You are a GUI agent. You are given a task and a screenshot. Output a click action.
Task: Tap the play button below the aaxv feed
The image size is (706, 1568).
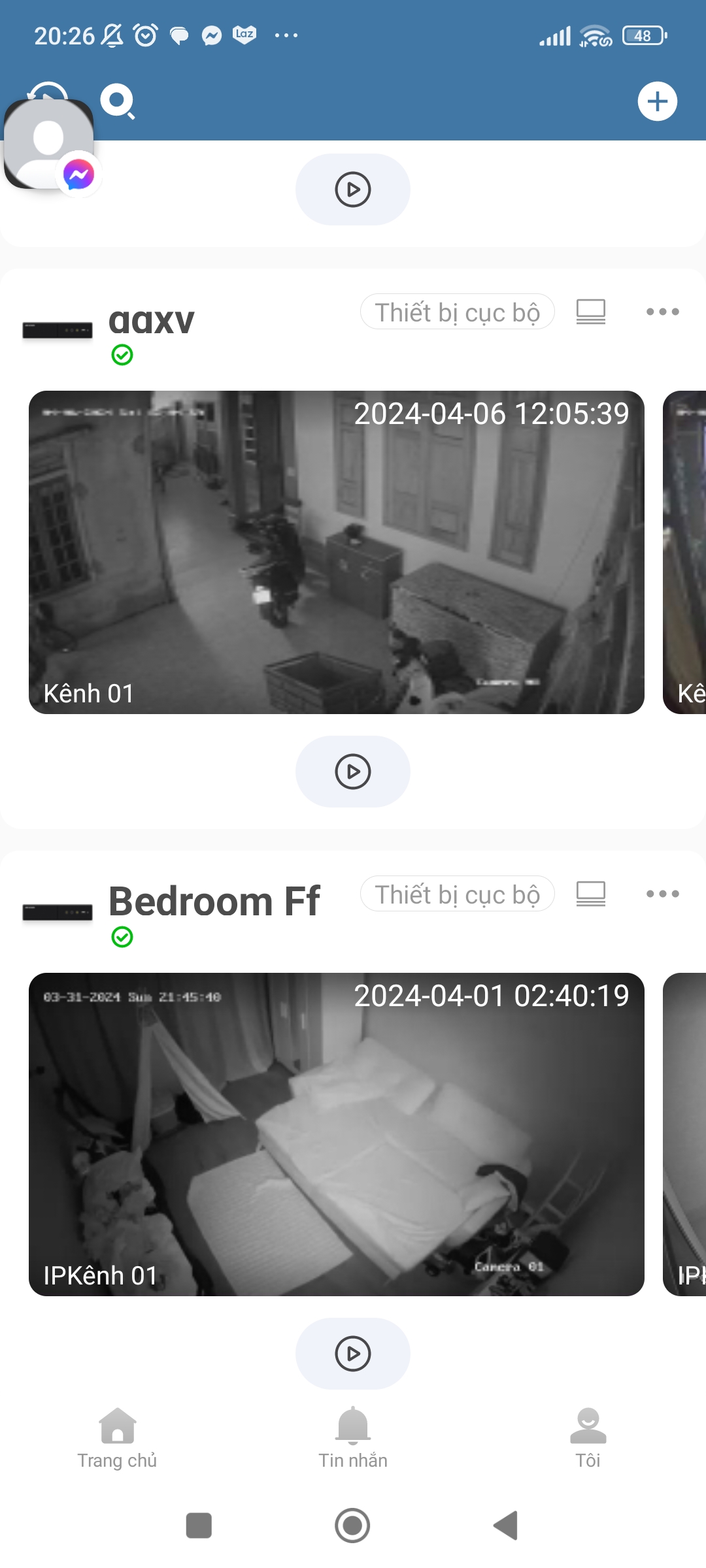click(x=352, y=772)
